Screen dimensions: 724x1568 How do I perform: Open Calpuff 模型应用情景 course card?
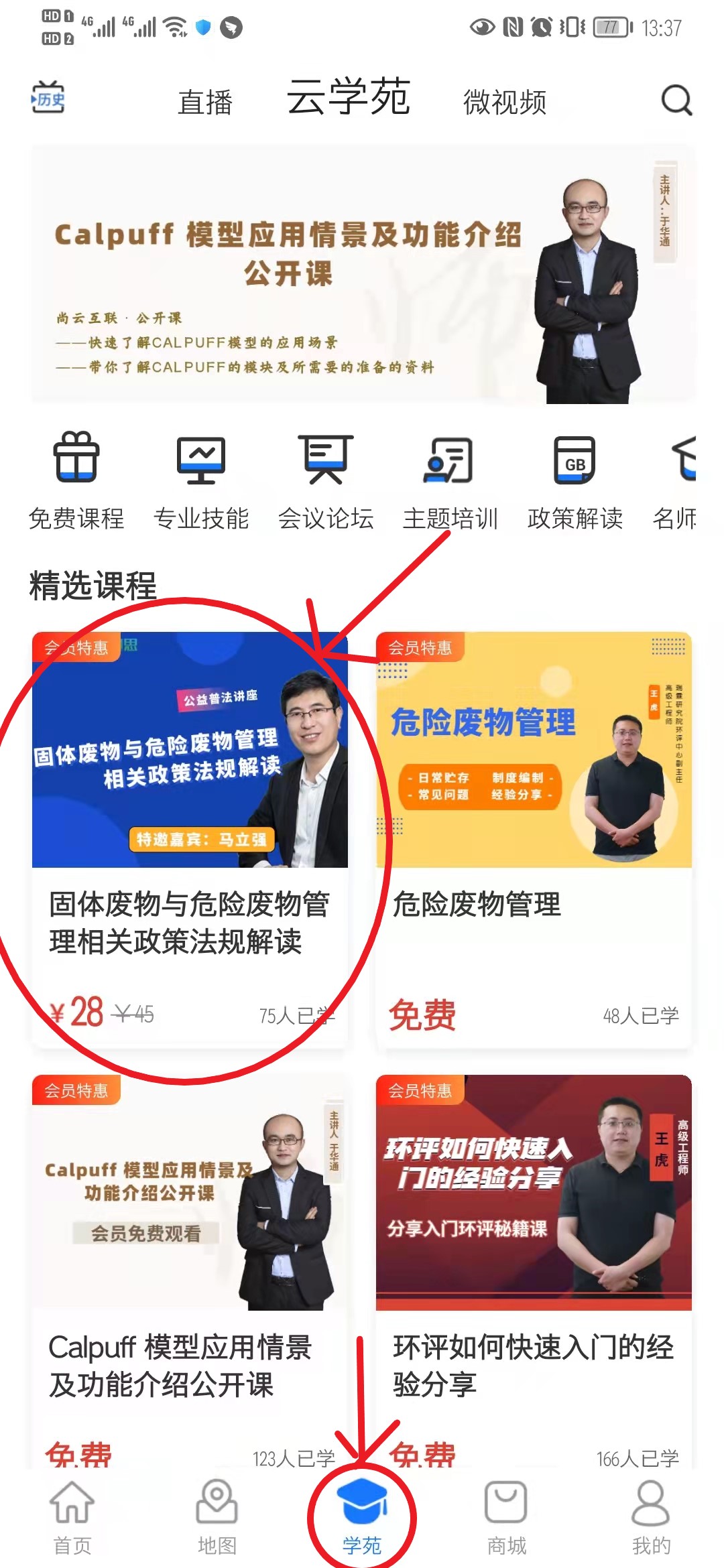click(190, 1273)
